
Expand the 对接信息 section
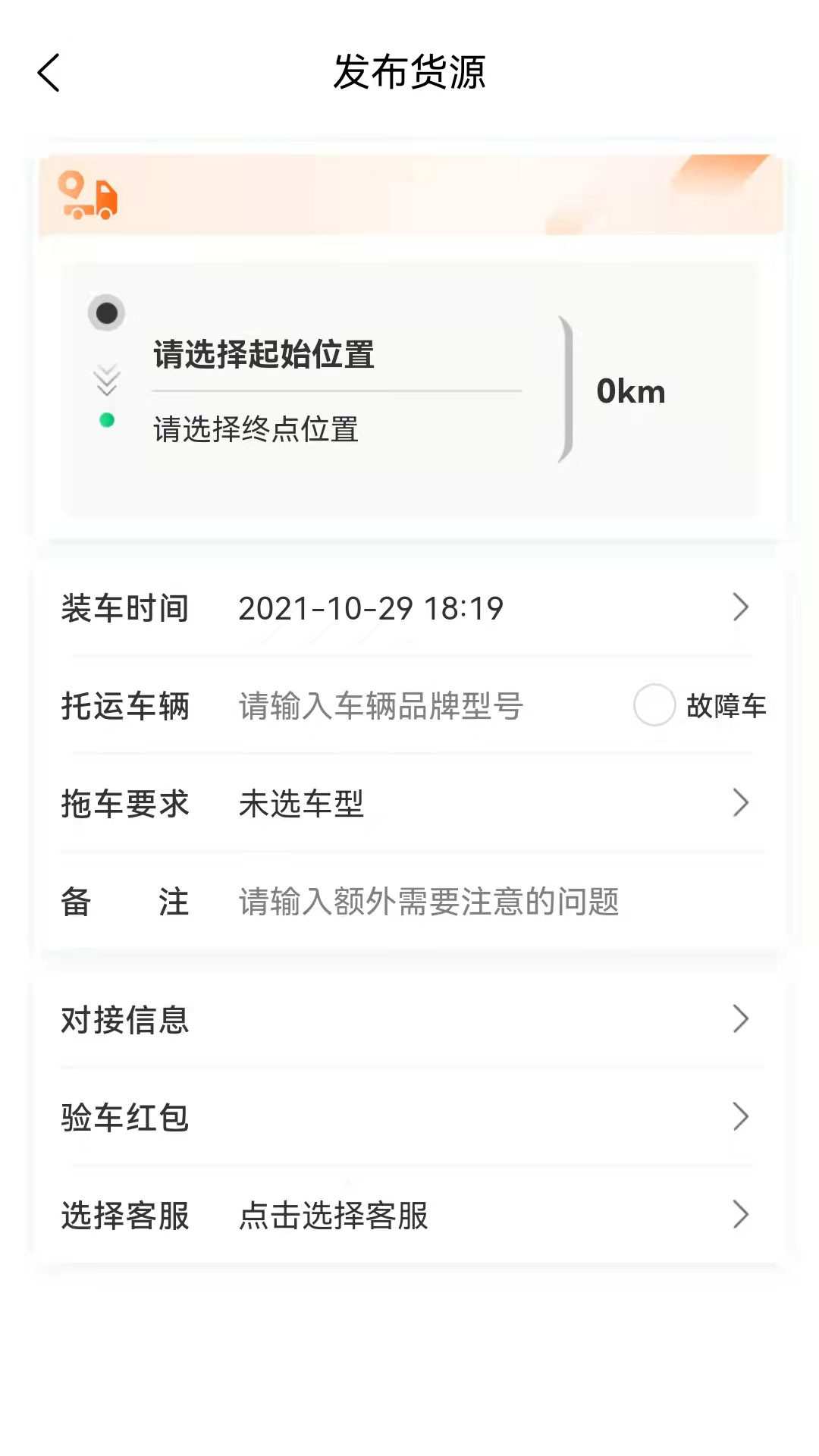[409, 1019]
